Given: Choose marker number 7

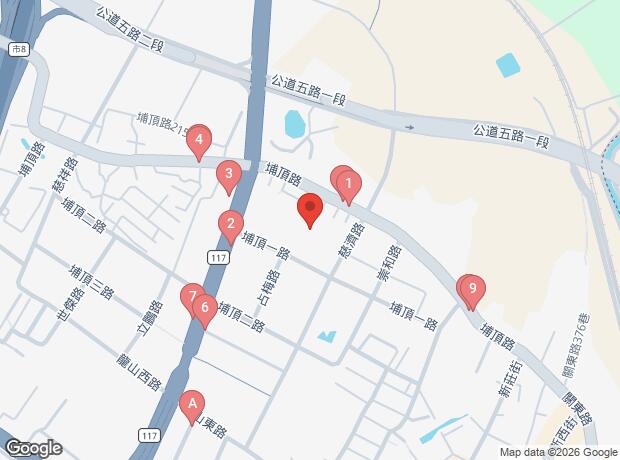Looking at the screenshot, I should 192,297.
